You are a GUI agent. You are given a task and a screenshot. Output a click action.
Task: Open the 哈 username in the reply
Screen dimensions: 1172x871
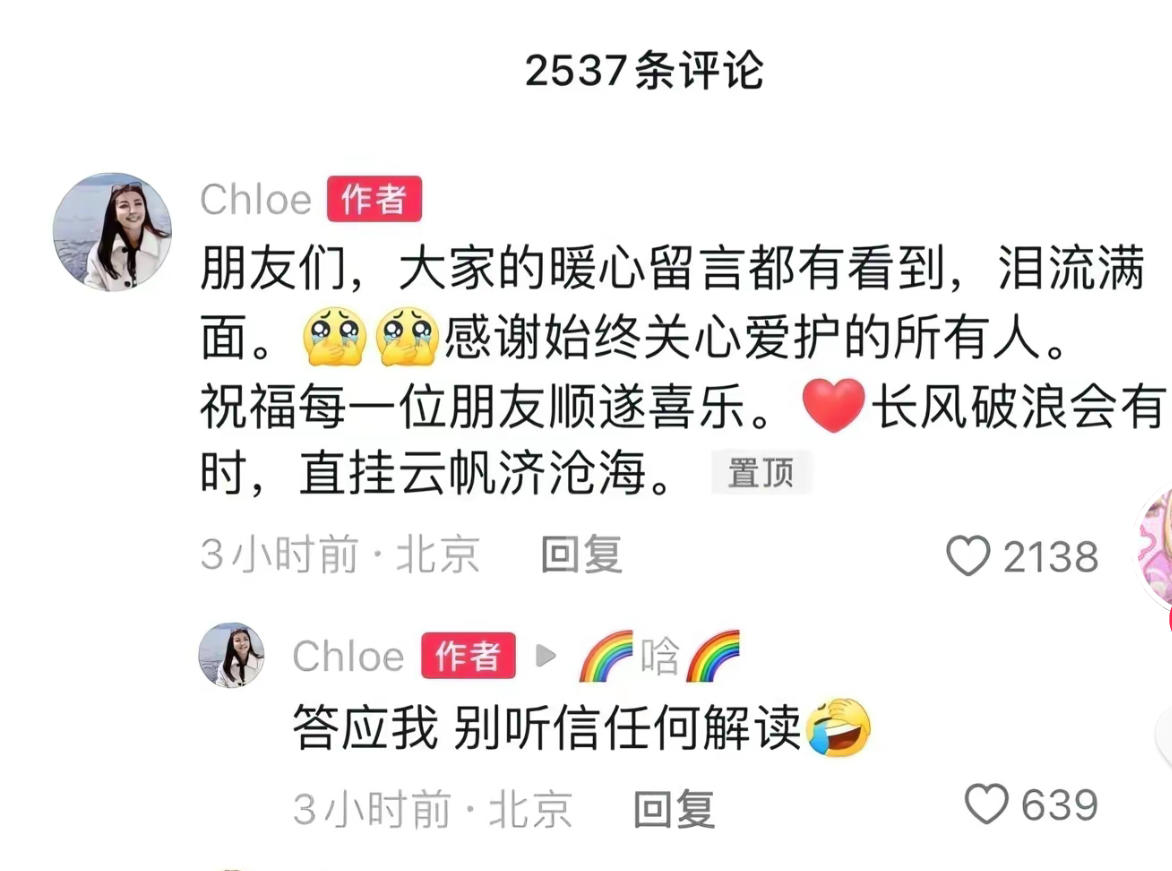(x=659, y=657)
